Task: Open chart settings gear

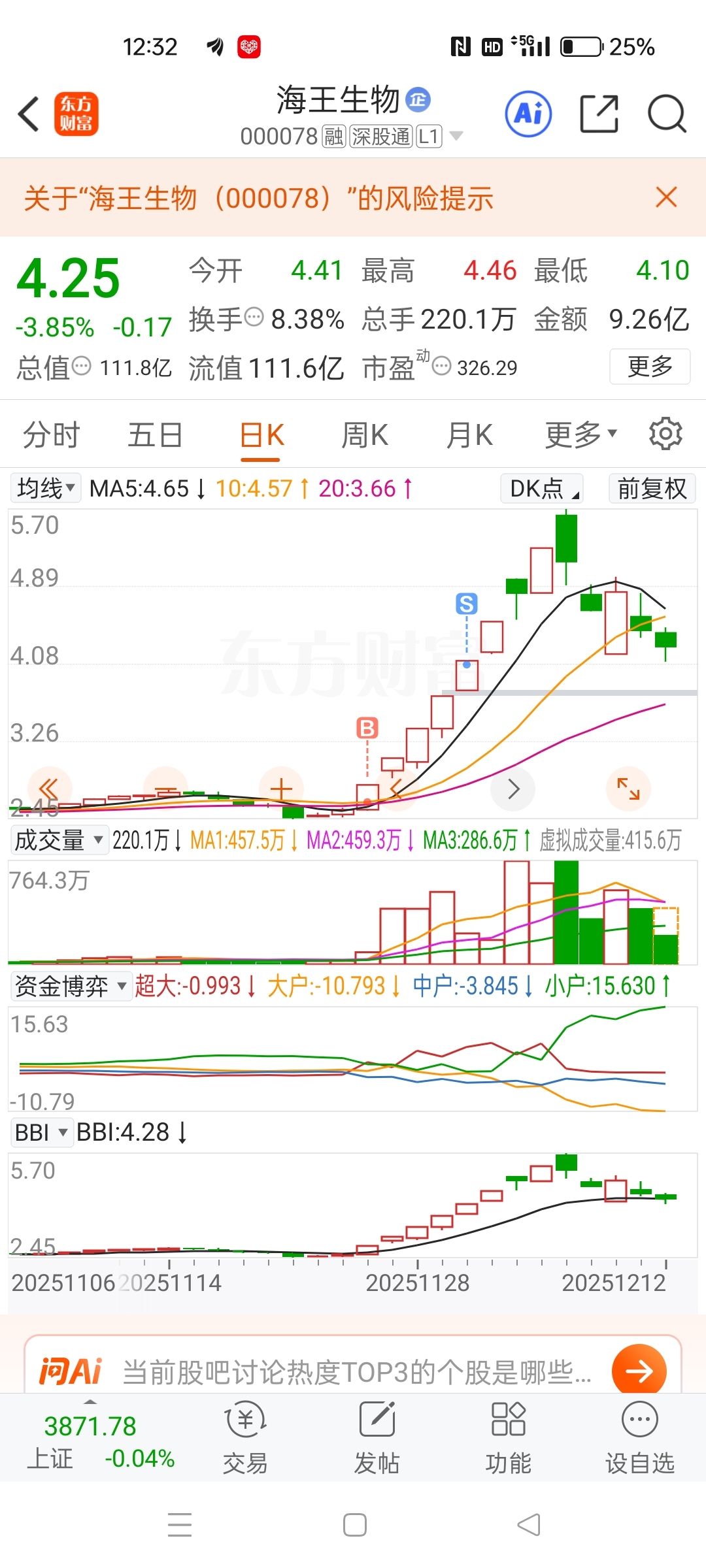Action: [665, 434]
